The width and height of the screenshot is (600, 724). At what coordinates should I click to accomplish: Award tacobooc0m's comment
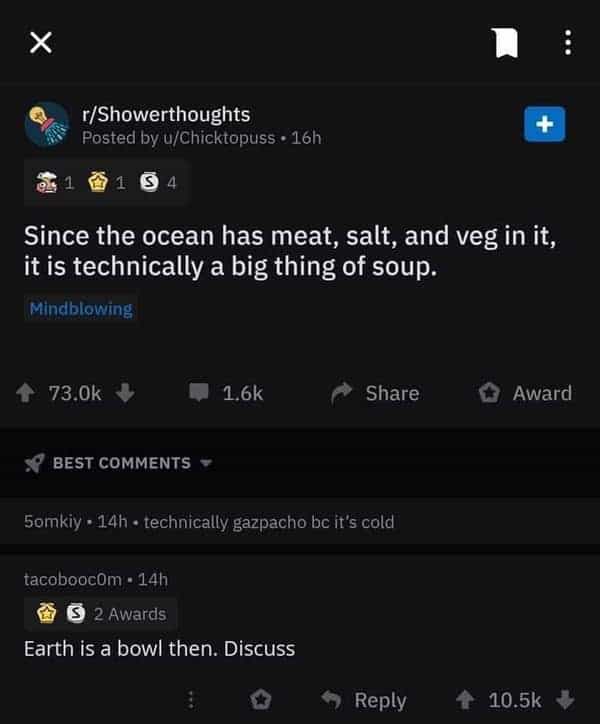261,700
